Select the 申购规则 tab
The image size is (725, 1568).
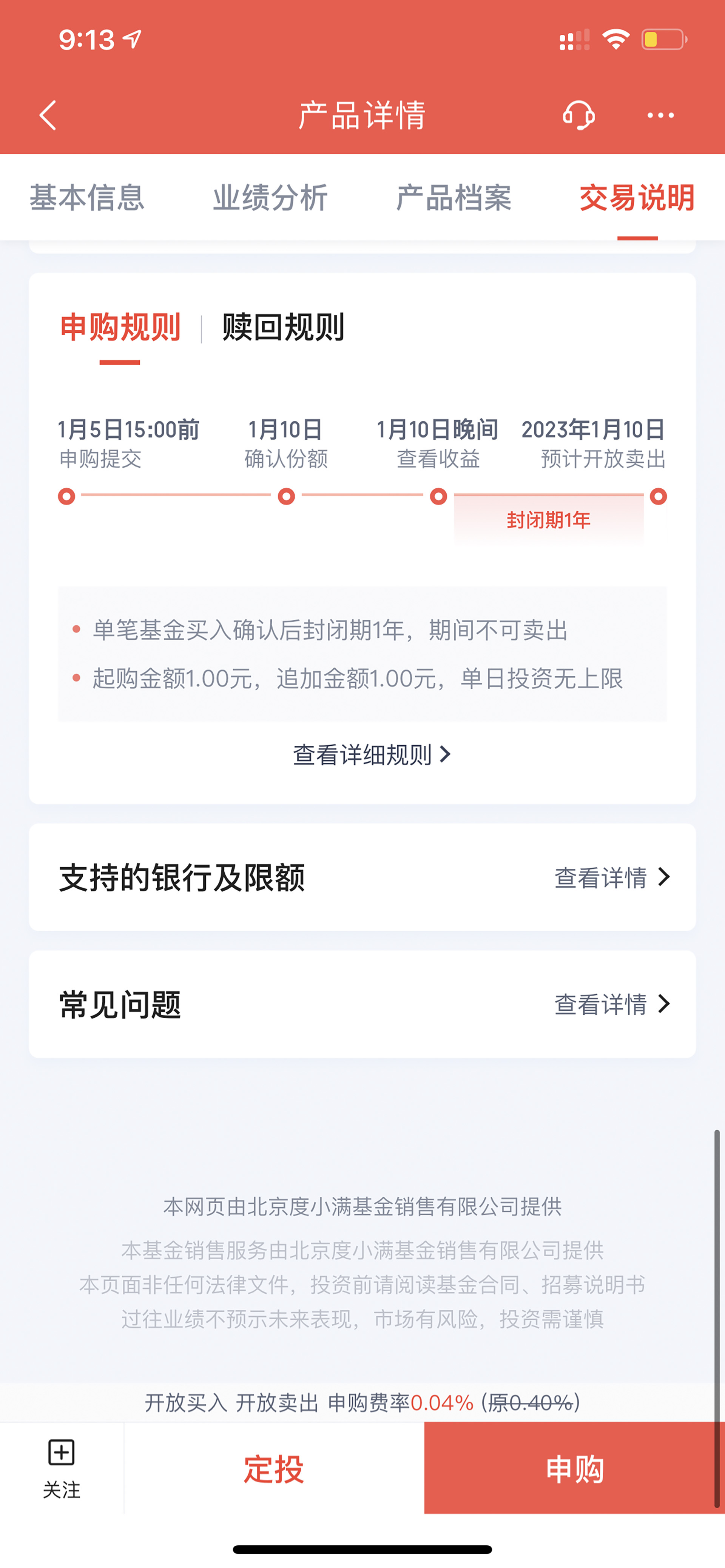pos(120,328)
